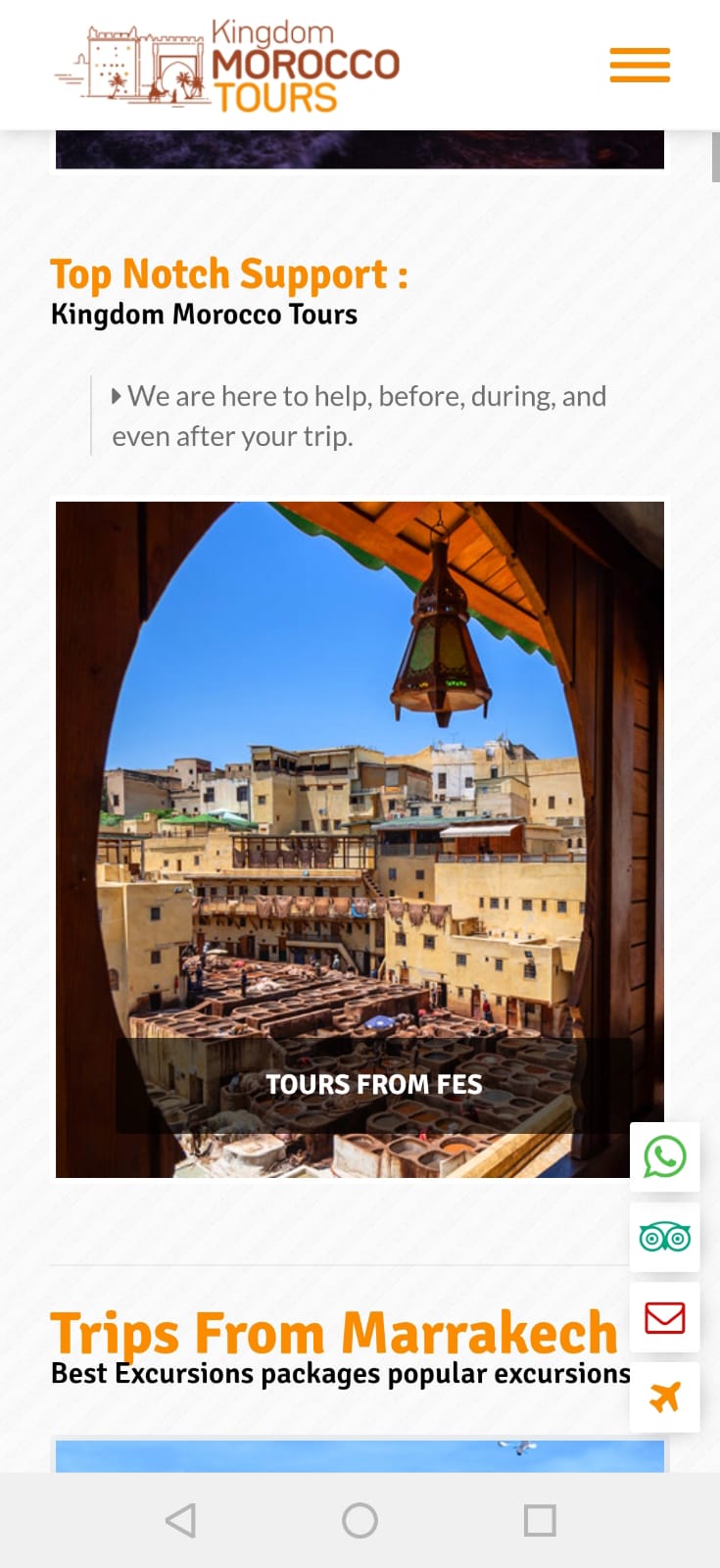The width and height of the screenshot is (720, 1568).
Task: Tap the email envelope floating button
Action: tap(664, 1318)
